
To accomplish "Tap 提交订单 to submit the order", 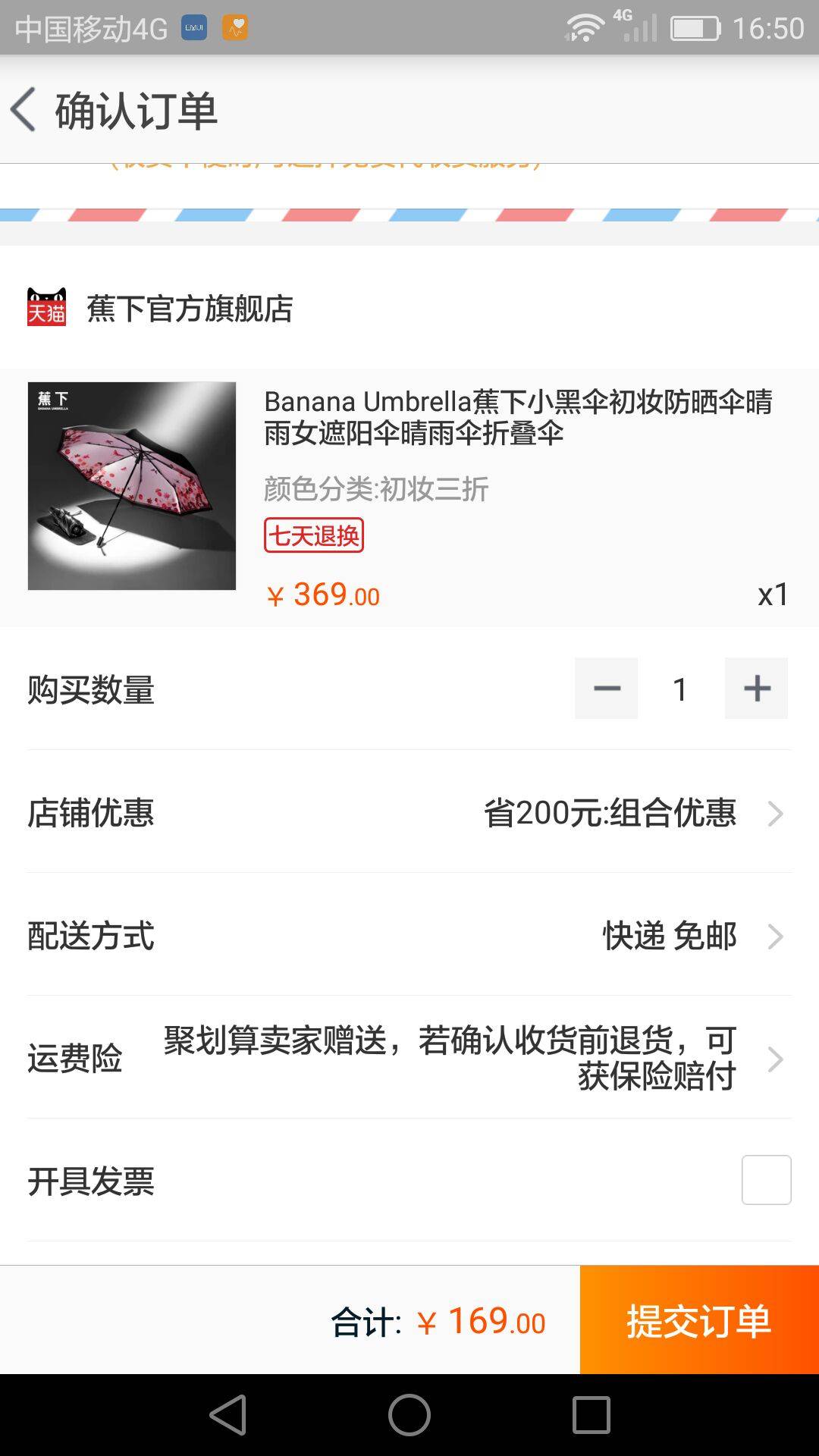I will point(698,1320).
